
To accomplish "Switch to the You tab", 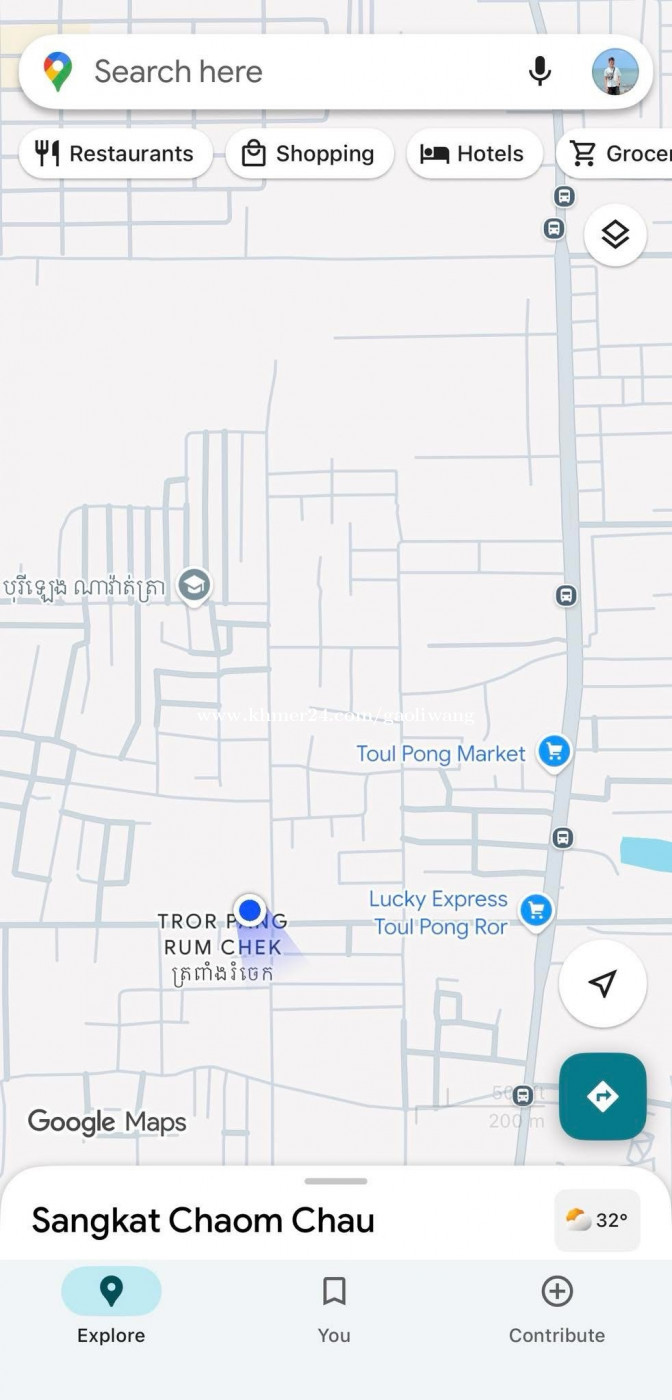I will click(334, 1306).
